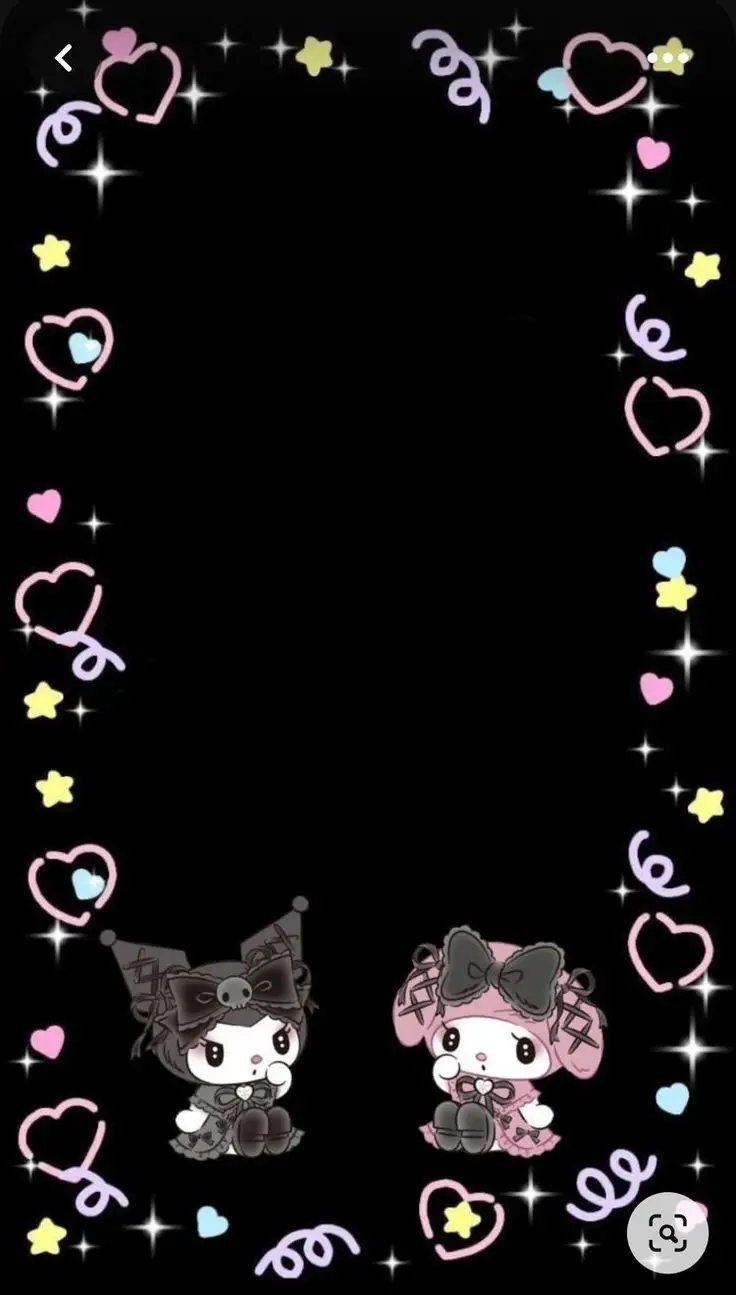736x1295 pixels.
Task: Go back using the top-left arrow
Action: (x=64, y=59)
